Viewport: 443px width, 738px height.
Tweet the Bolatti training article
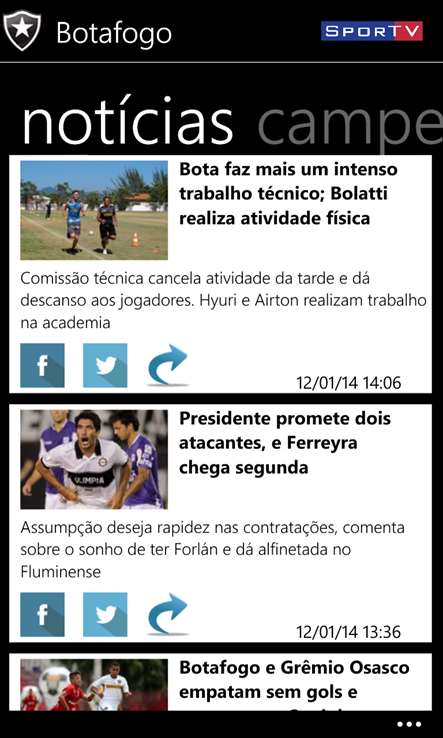click(x=105, y=365)
